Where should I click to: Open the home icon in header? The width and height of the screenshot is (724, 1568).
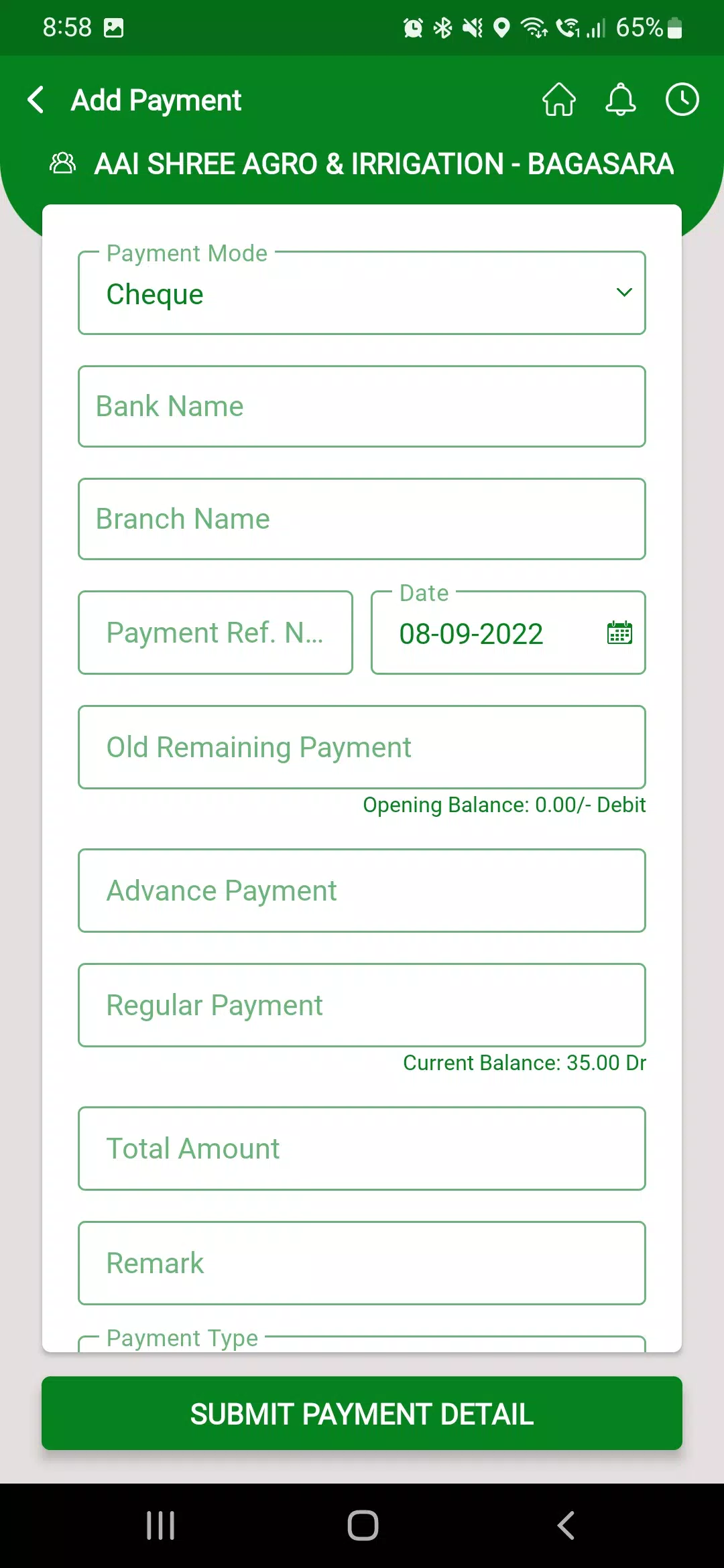coord(559,100)
